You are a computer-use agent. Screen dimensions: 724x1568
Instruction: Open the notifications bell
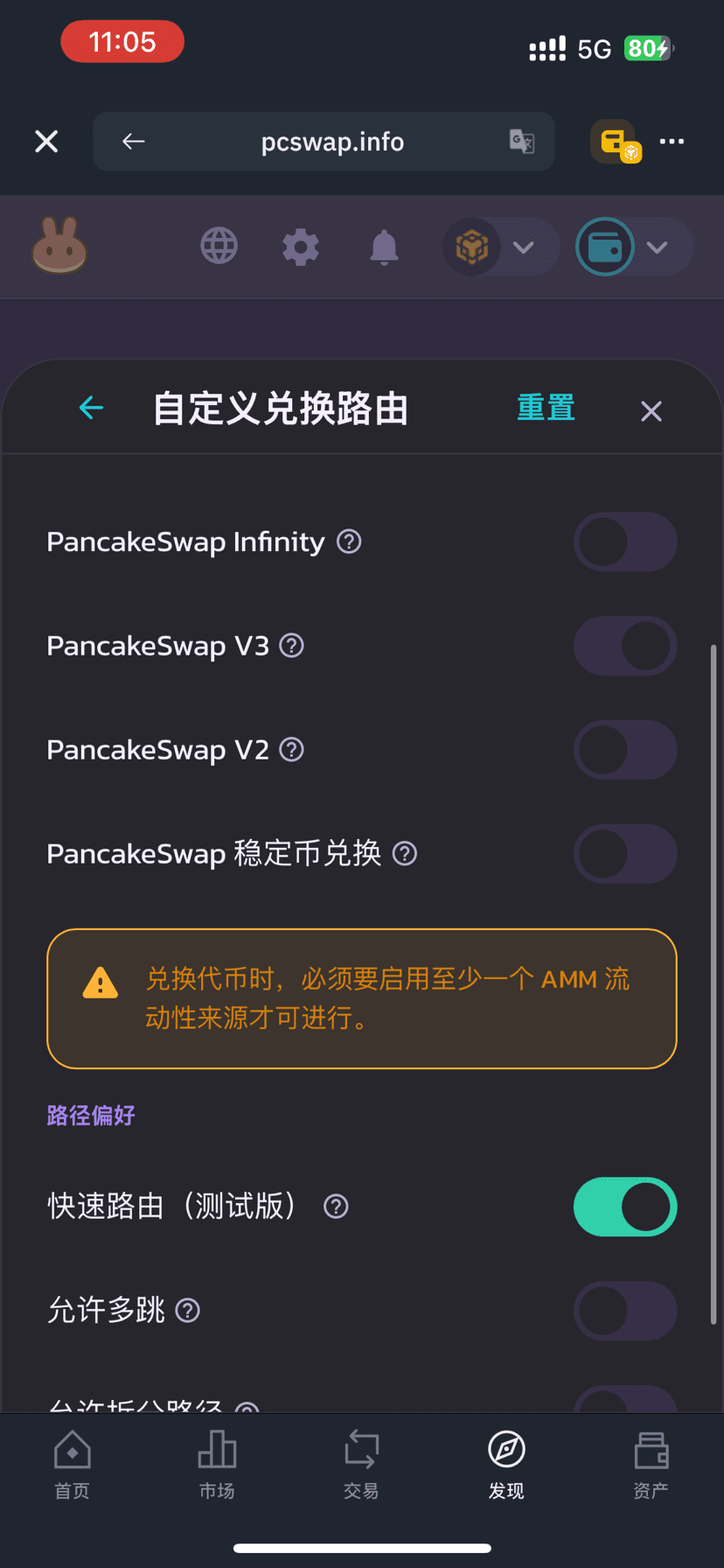(384, 248)
